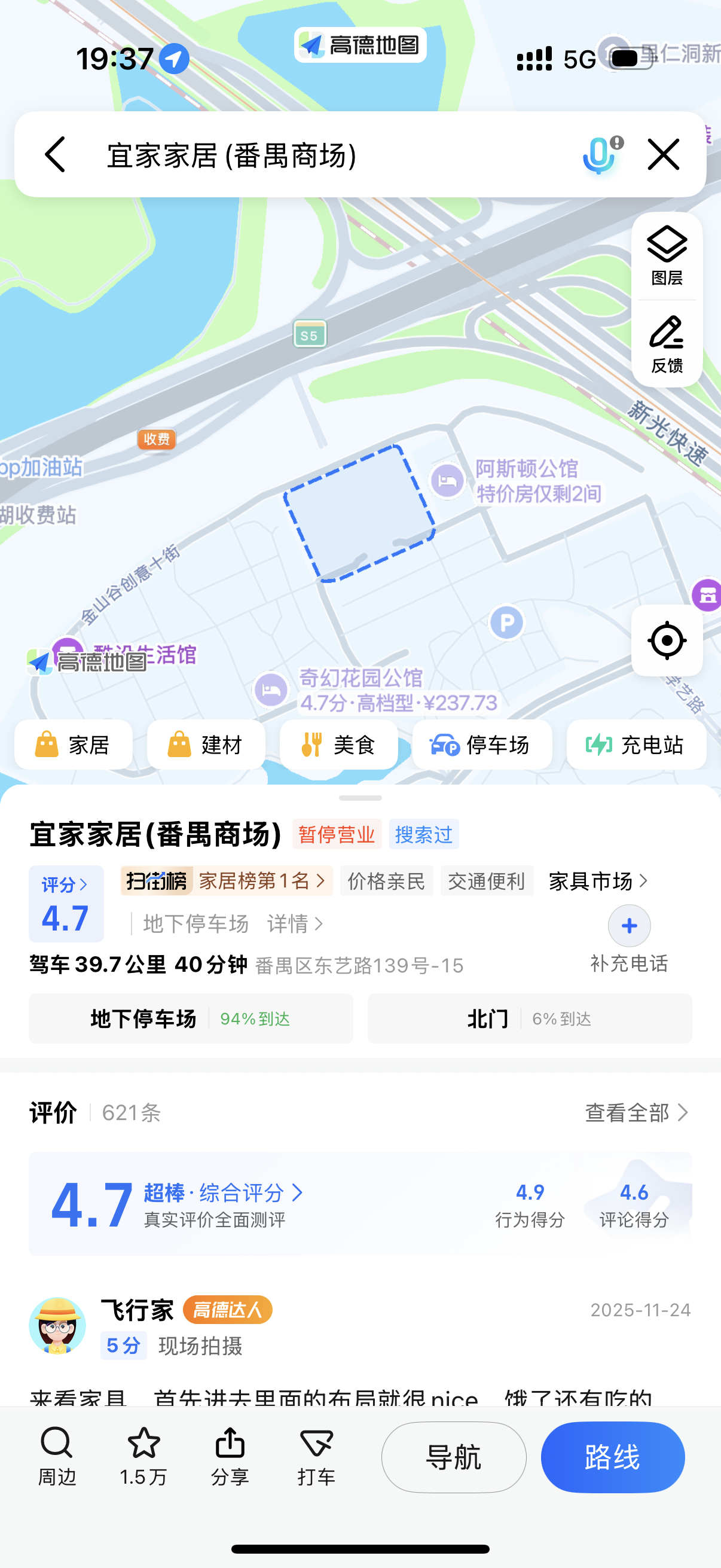721x1568 pixels.
Task: Choose 地下停车场 as arrival point
Action: coord(191,1018)
